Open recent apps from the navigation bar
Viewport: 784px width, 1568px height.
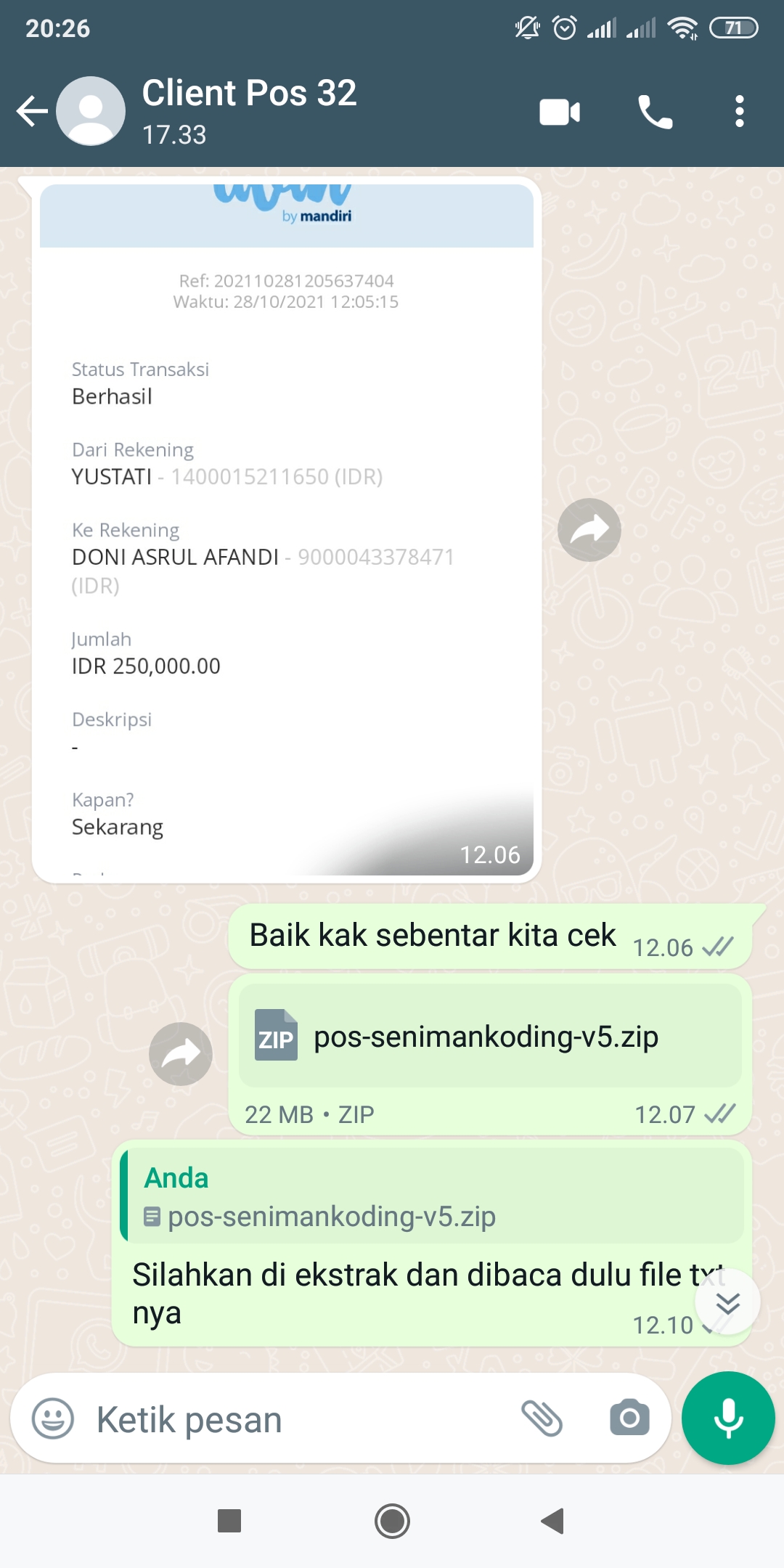pyautogui.click(x=229, y=1520)
